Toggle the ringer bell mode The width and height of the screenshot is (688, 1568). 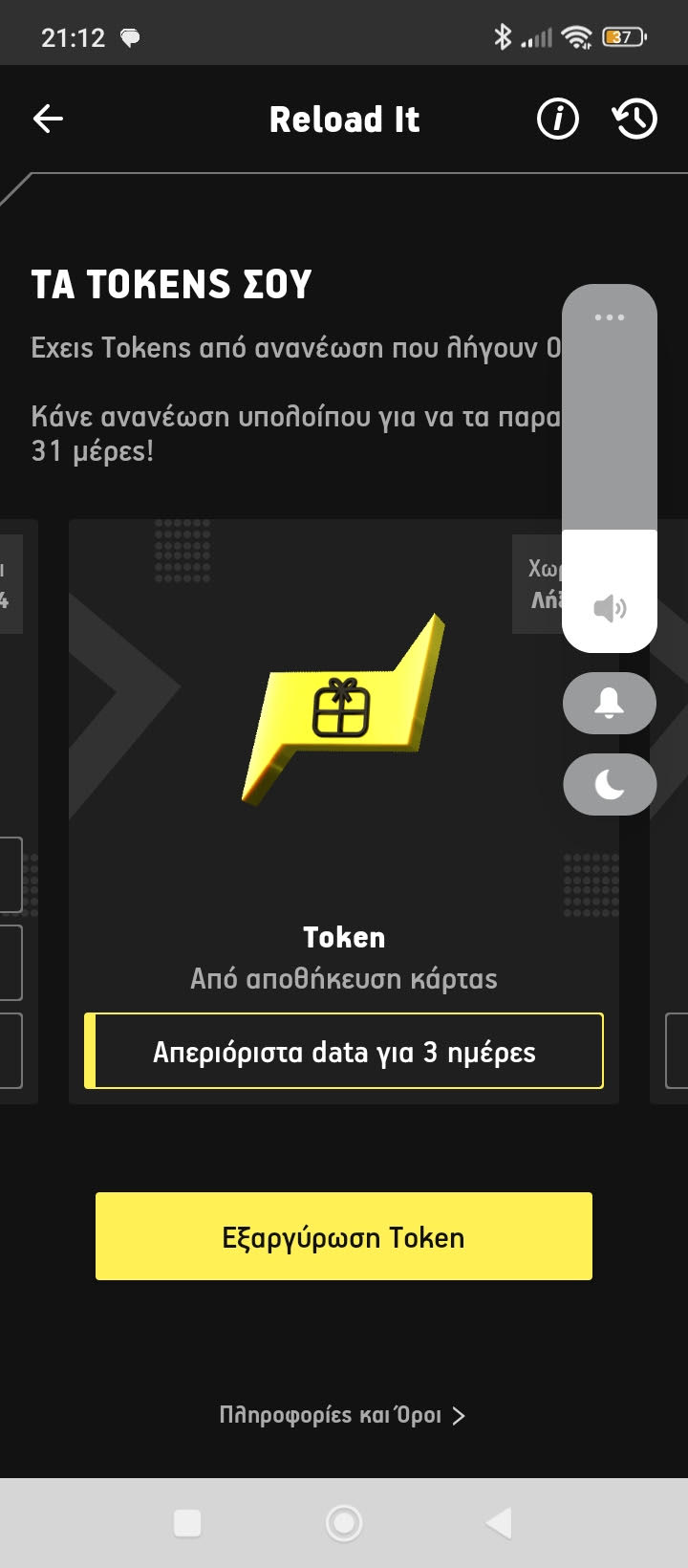pos(609,704)
